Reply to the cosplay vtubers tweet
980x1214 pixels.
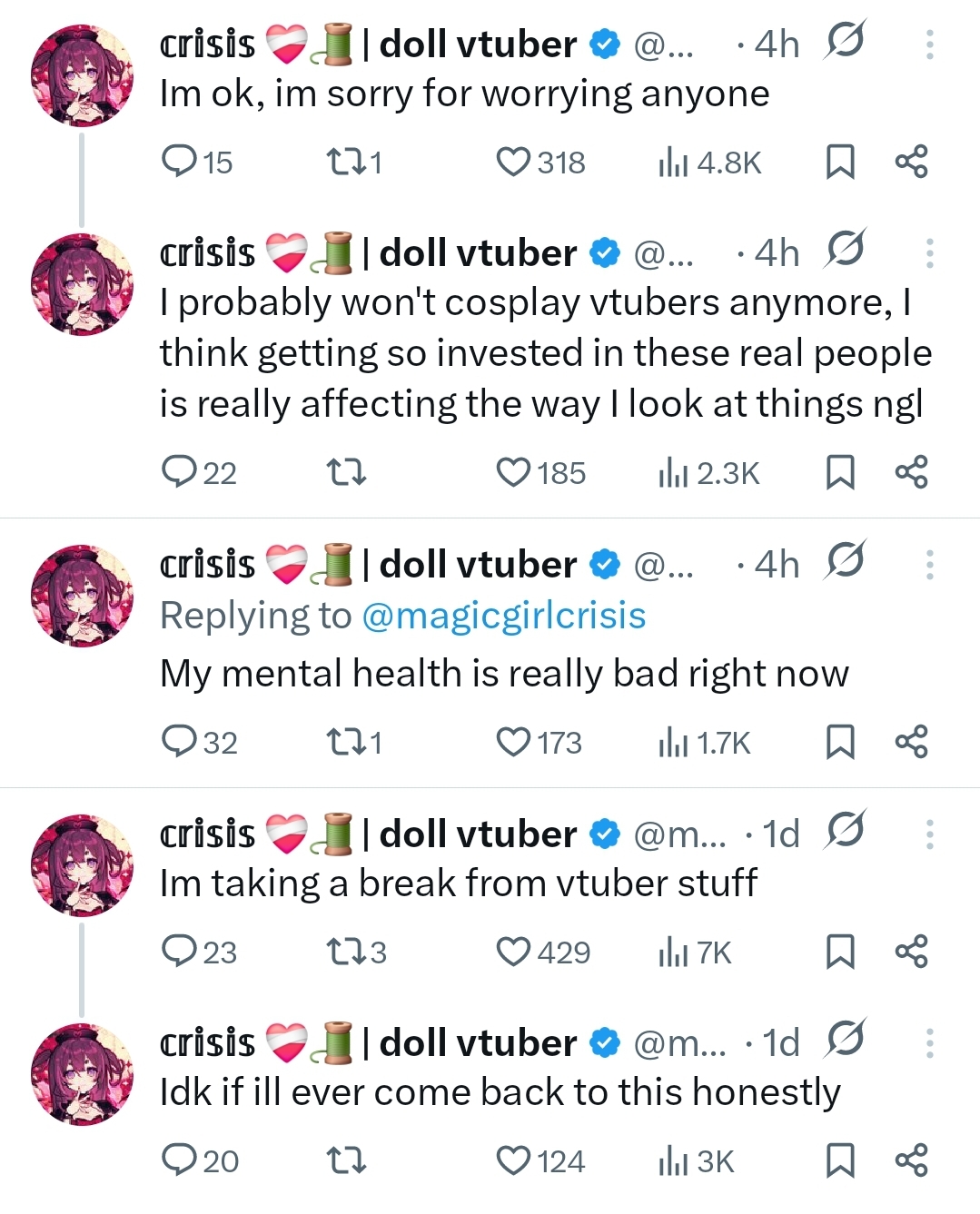point(179,472)
